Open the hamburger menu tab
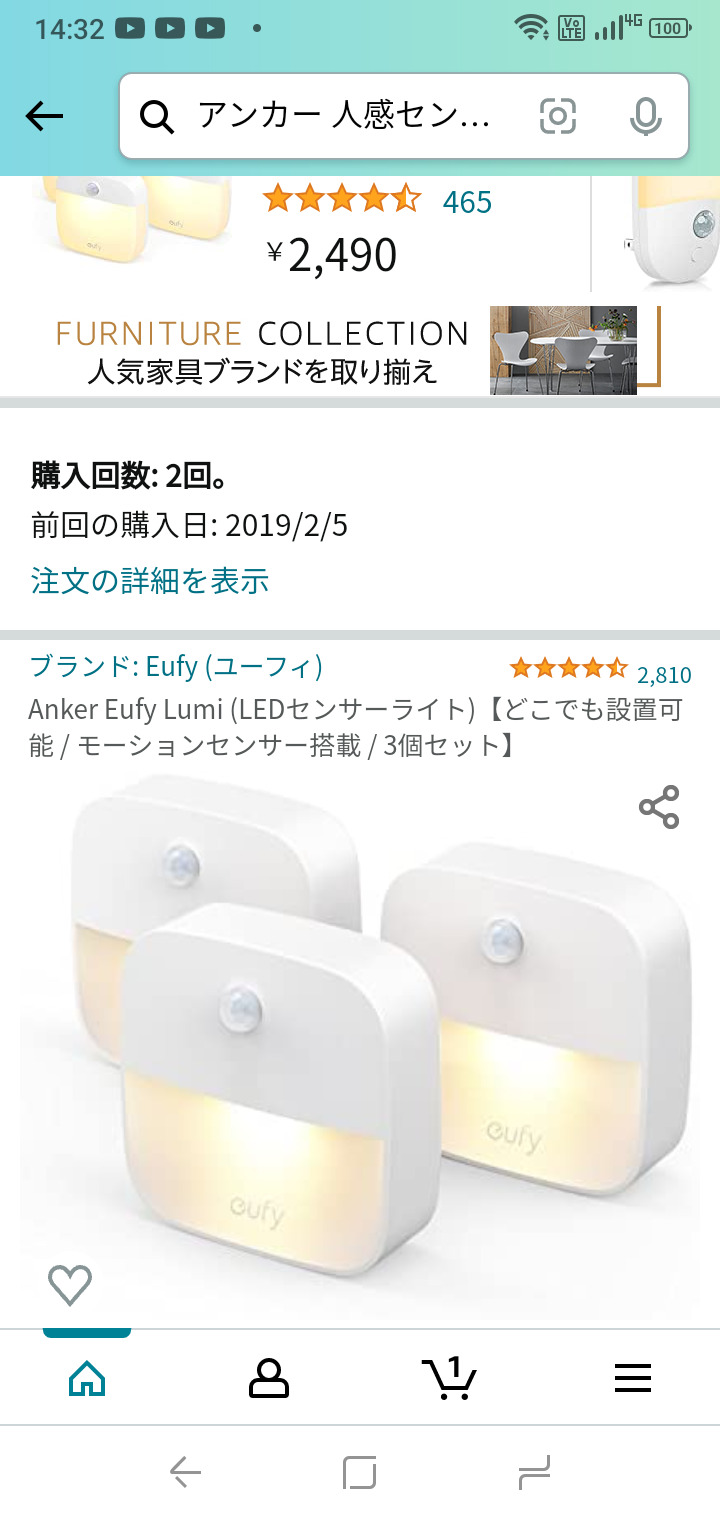 (632, 1379)
